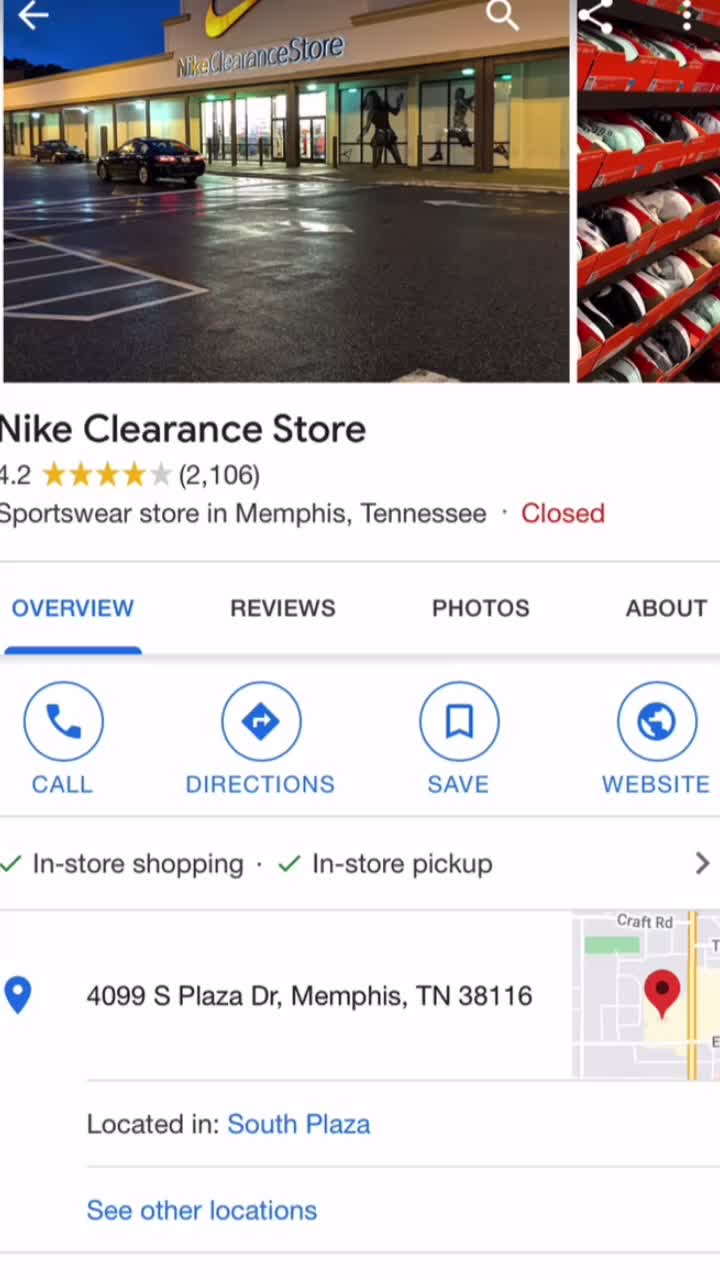Open the search magnifier icon
The height and width of the screenshot is (1280, 720).
coord(501,16)
